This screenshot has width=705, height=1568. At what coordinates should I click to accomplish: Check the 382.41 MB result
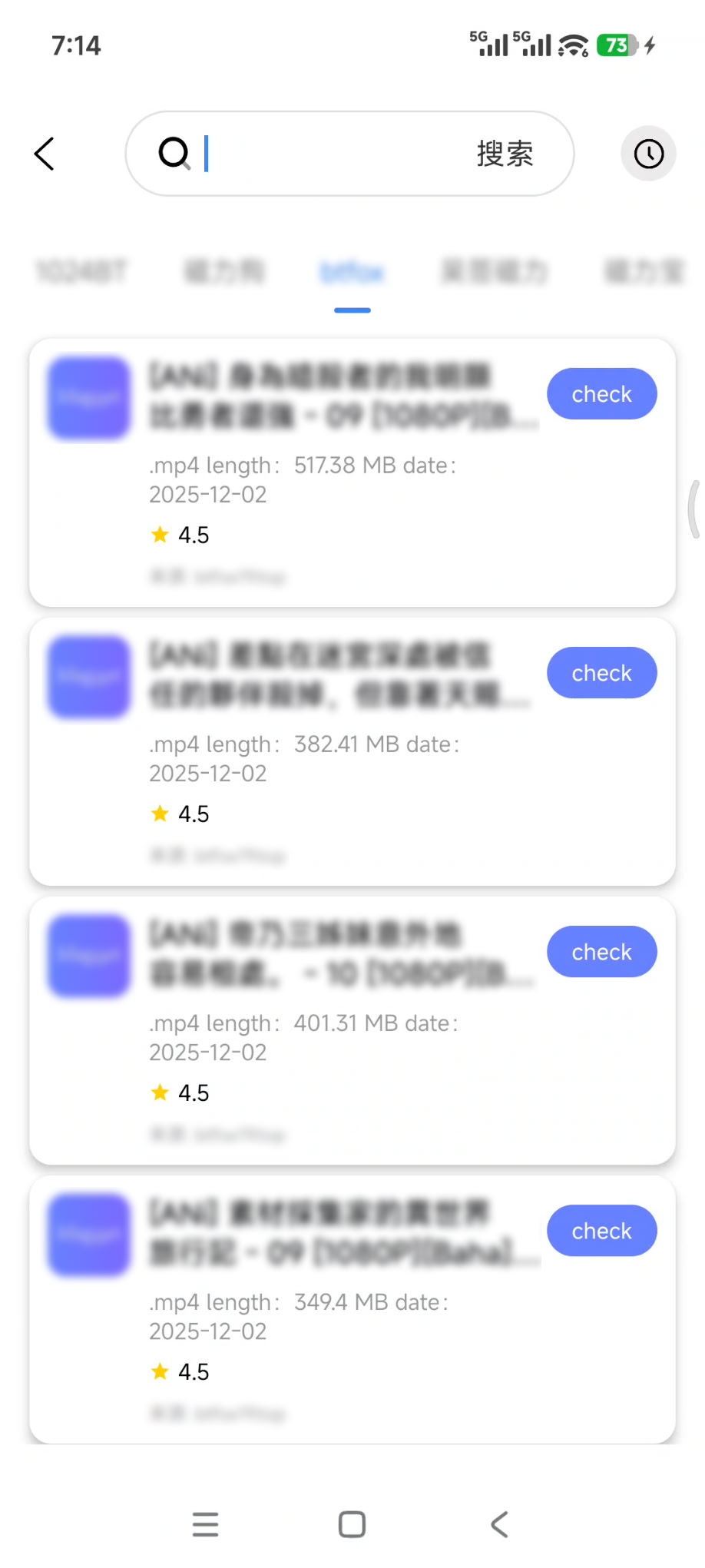[x=601, y=673]
